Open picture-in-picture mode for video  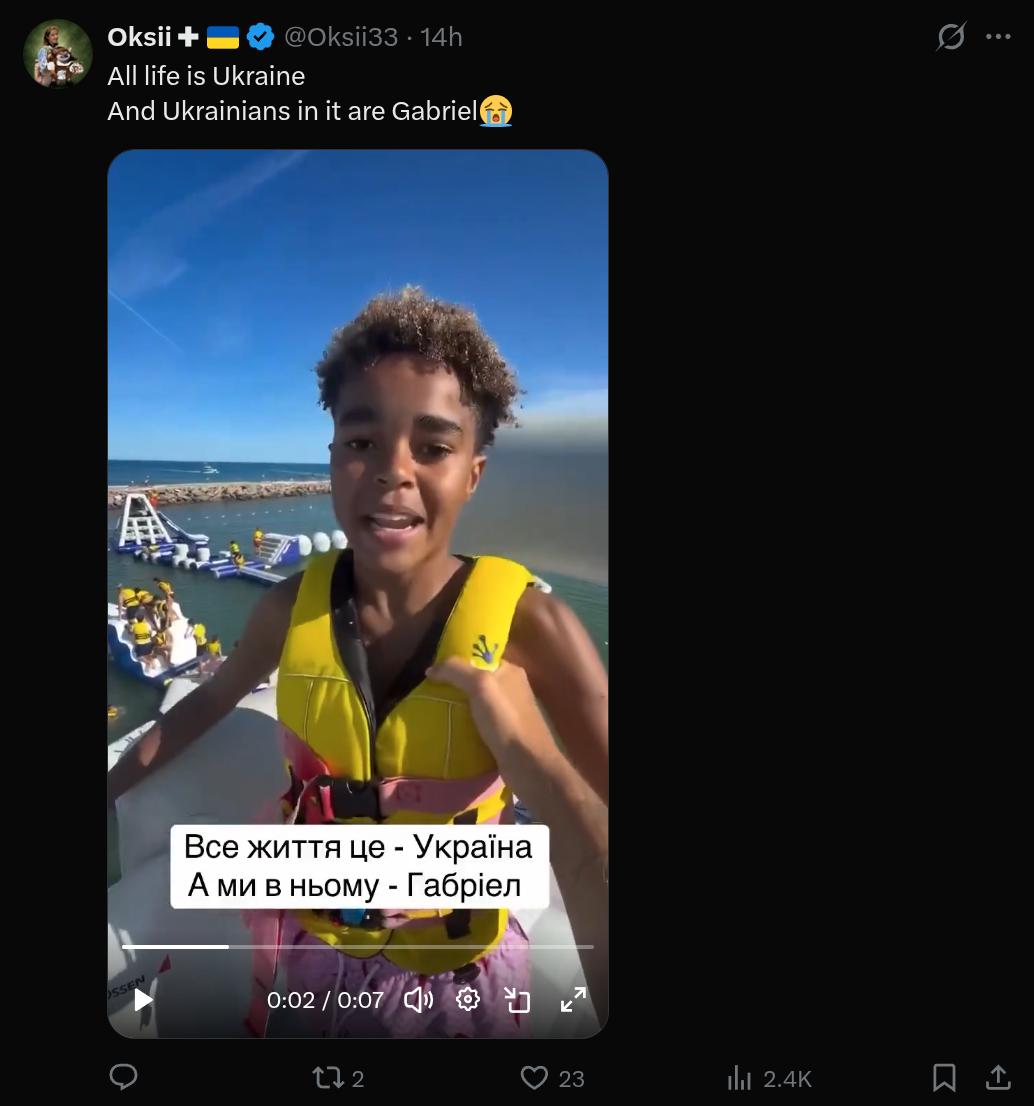tap(517, 999)
